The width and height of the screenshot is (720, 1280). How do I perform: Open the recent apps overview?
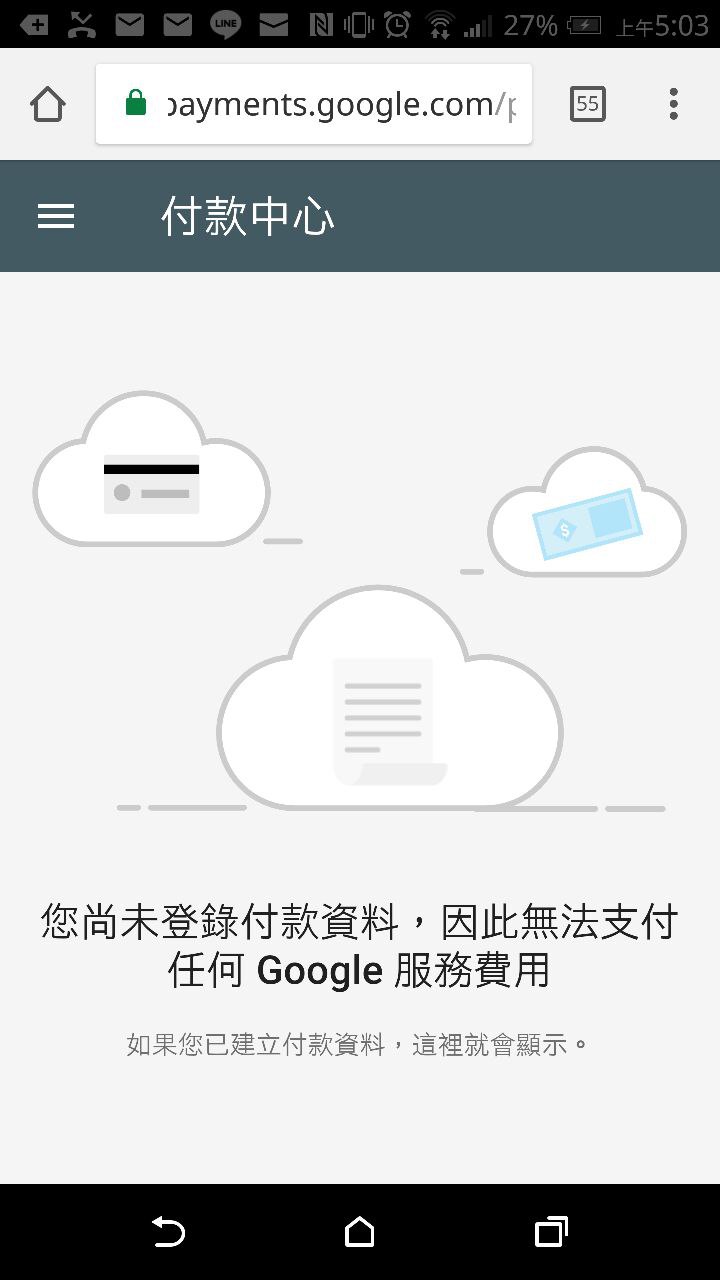point(551,1232)
